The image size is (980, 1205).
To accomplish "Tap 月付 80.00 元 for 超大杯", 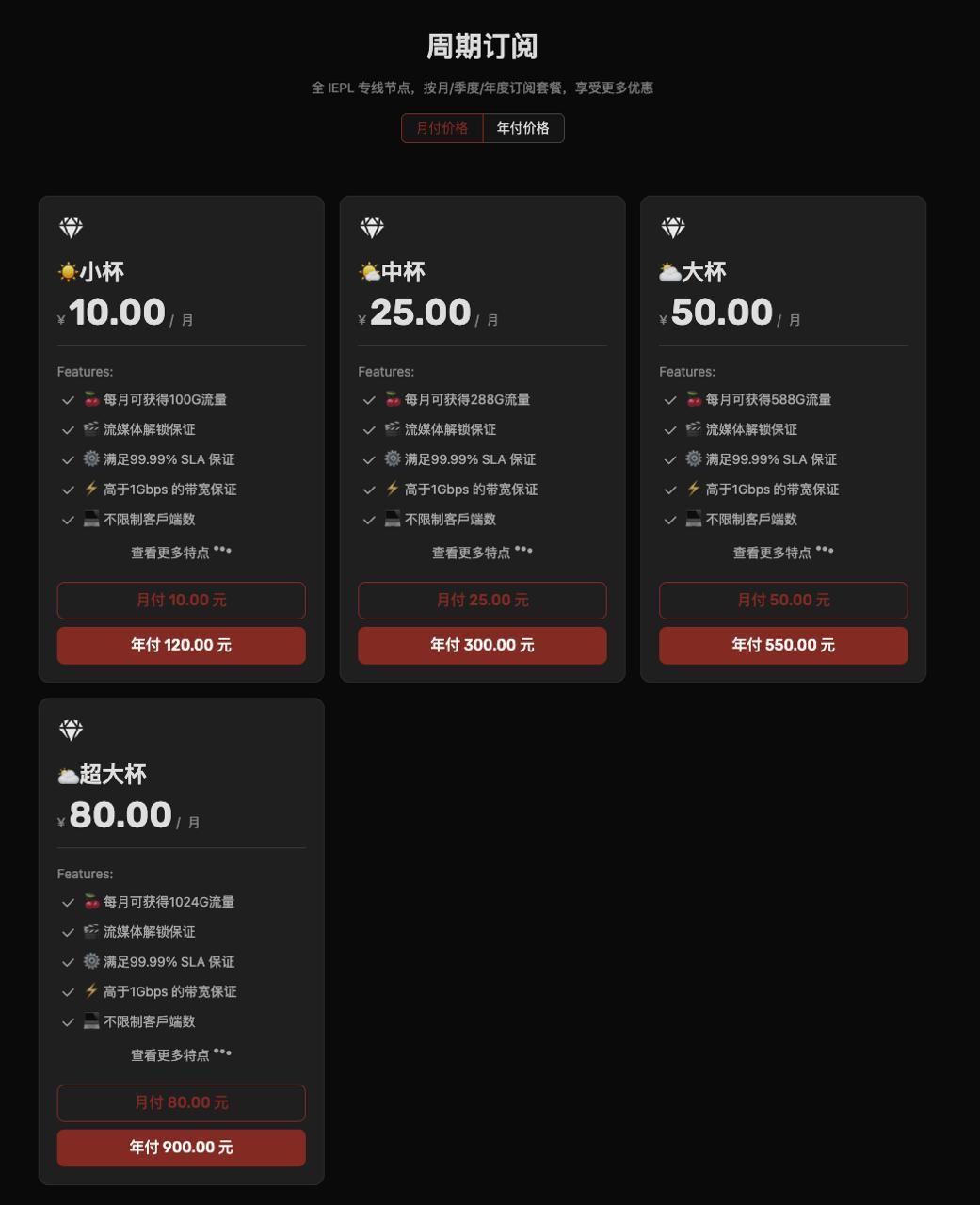I will click(181, 1103).
